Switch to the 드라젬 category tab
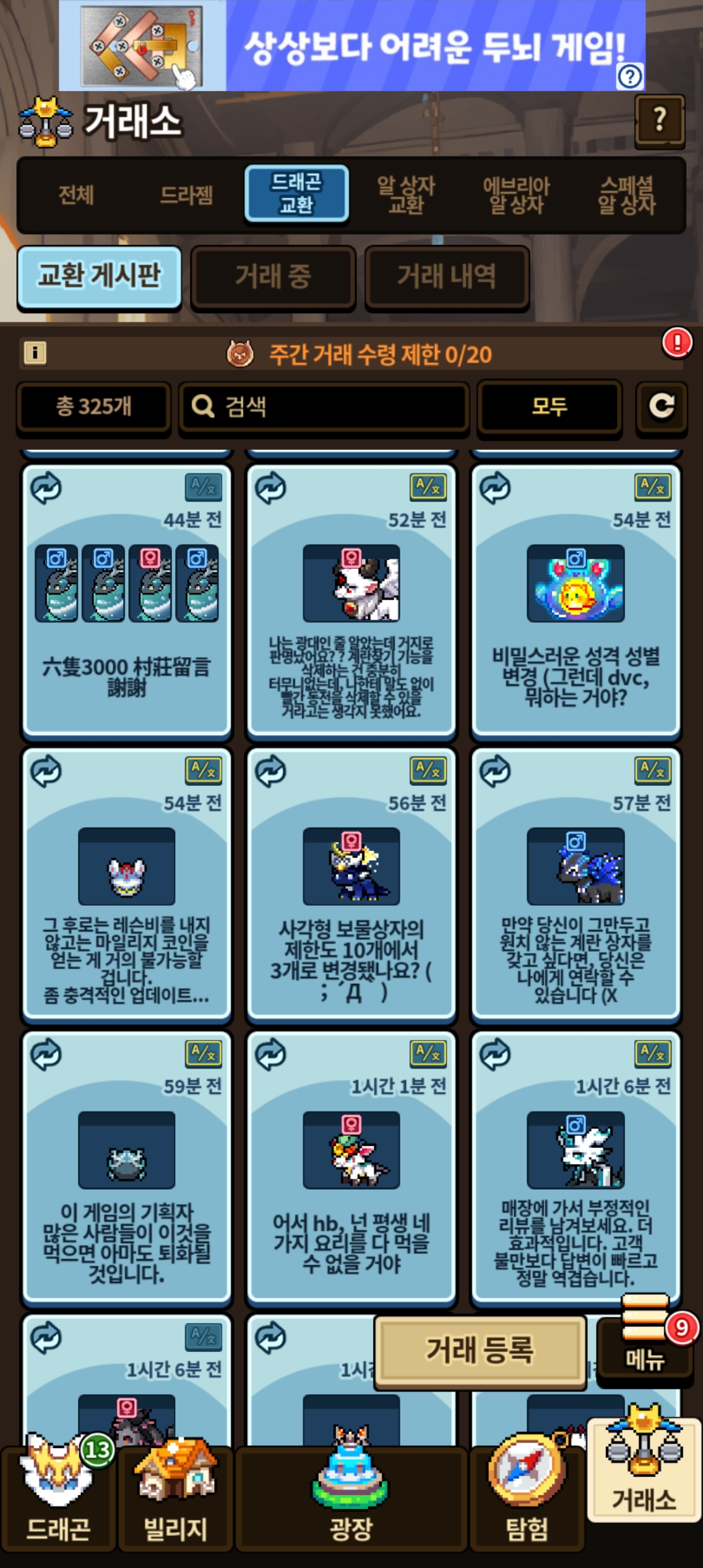Image resolution: width=703 pixels, height=1568 pixels. point(186,195)
